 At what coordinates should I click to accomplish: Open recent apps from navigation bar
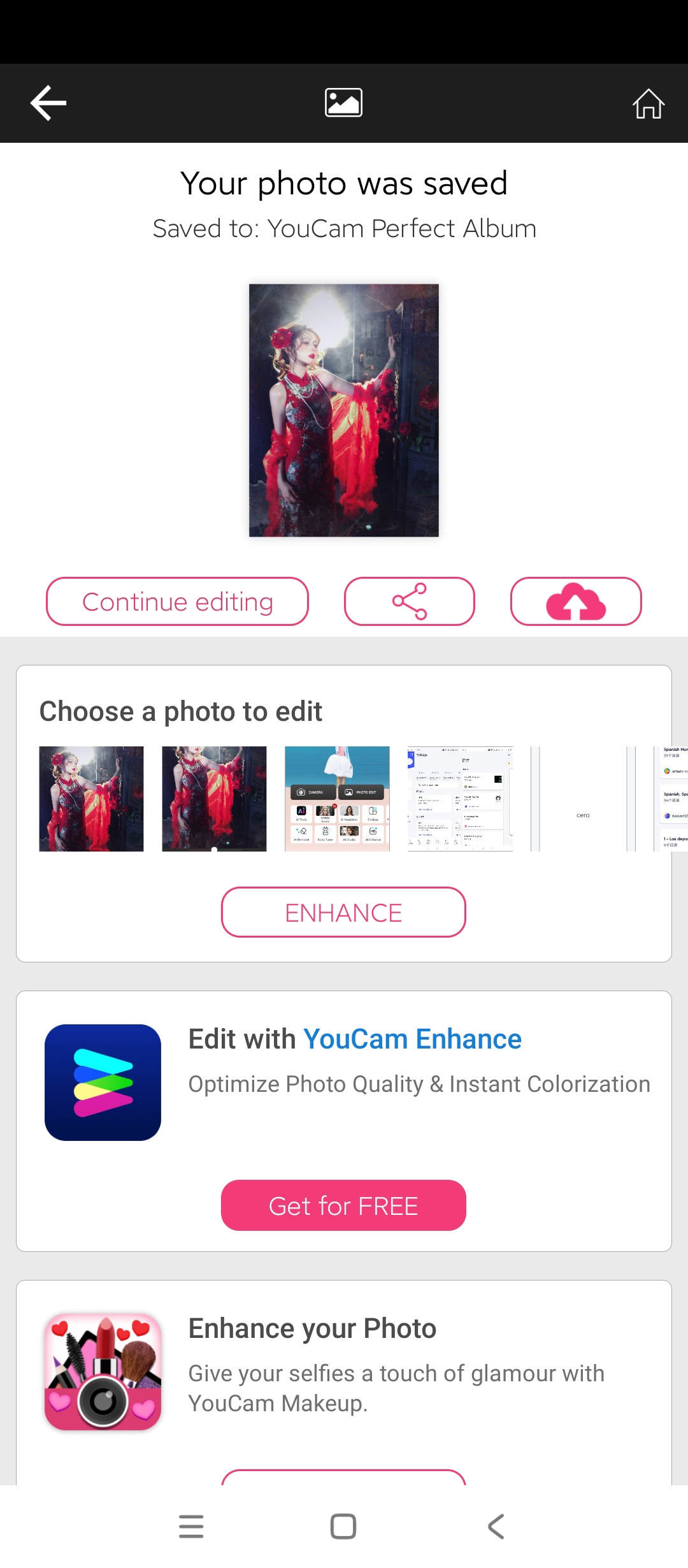191,1527
